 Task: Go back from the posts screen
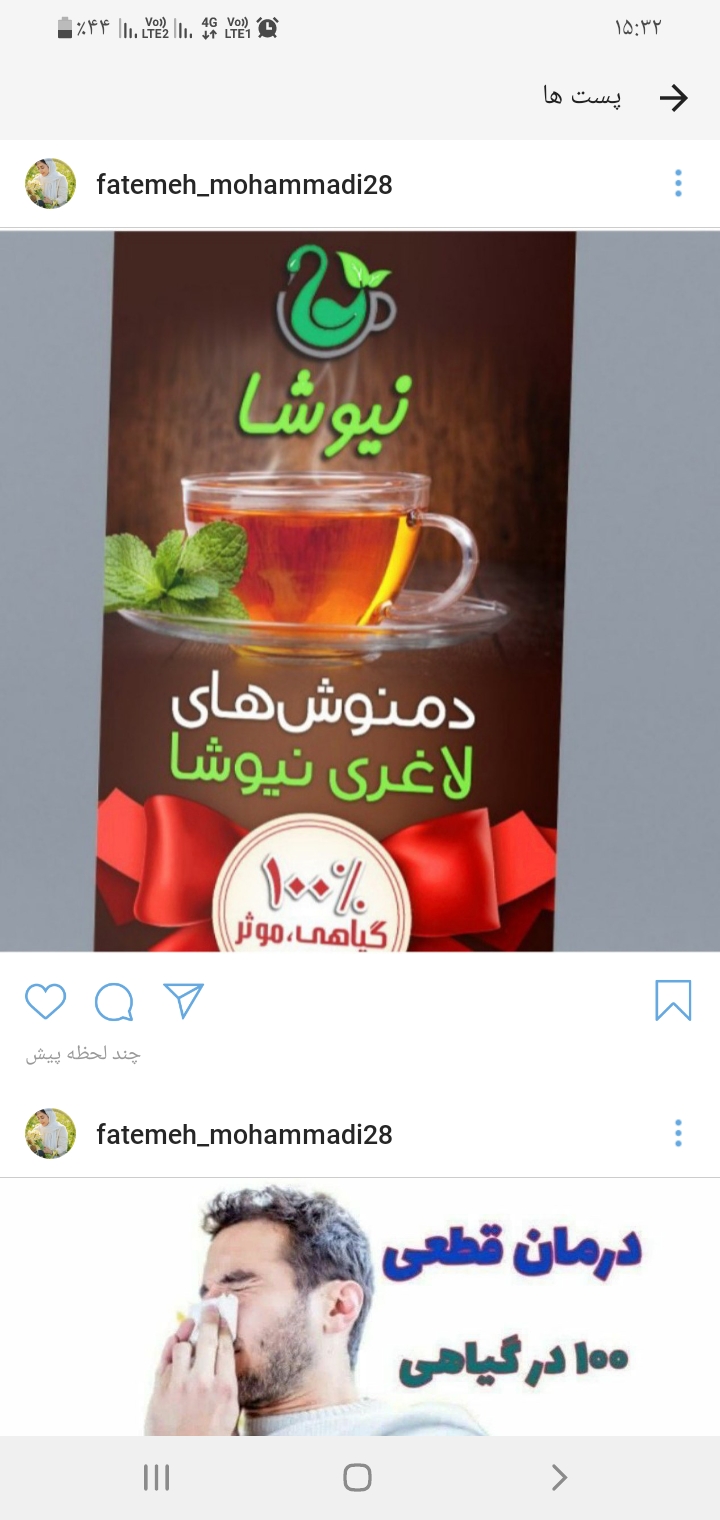coord(673,97)
